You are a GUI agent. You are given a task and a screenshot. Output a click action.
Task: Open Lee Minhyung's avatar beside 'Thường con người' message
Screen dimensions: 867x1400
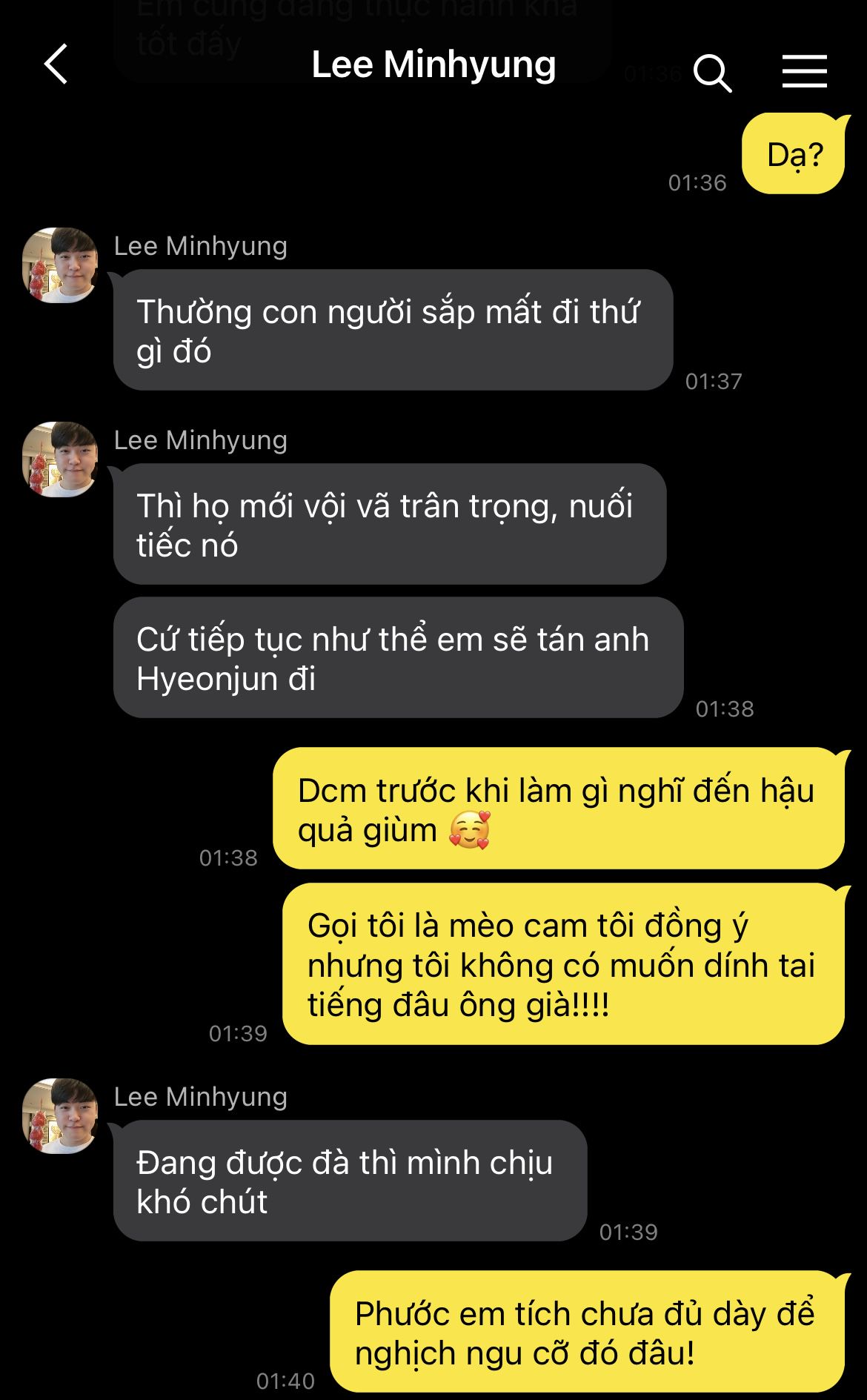point(60,265)
